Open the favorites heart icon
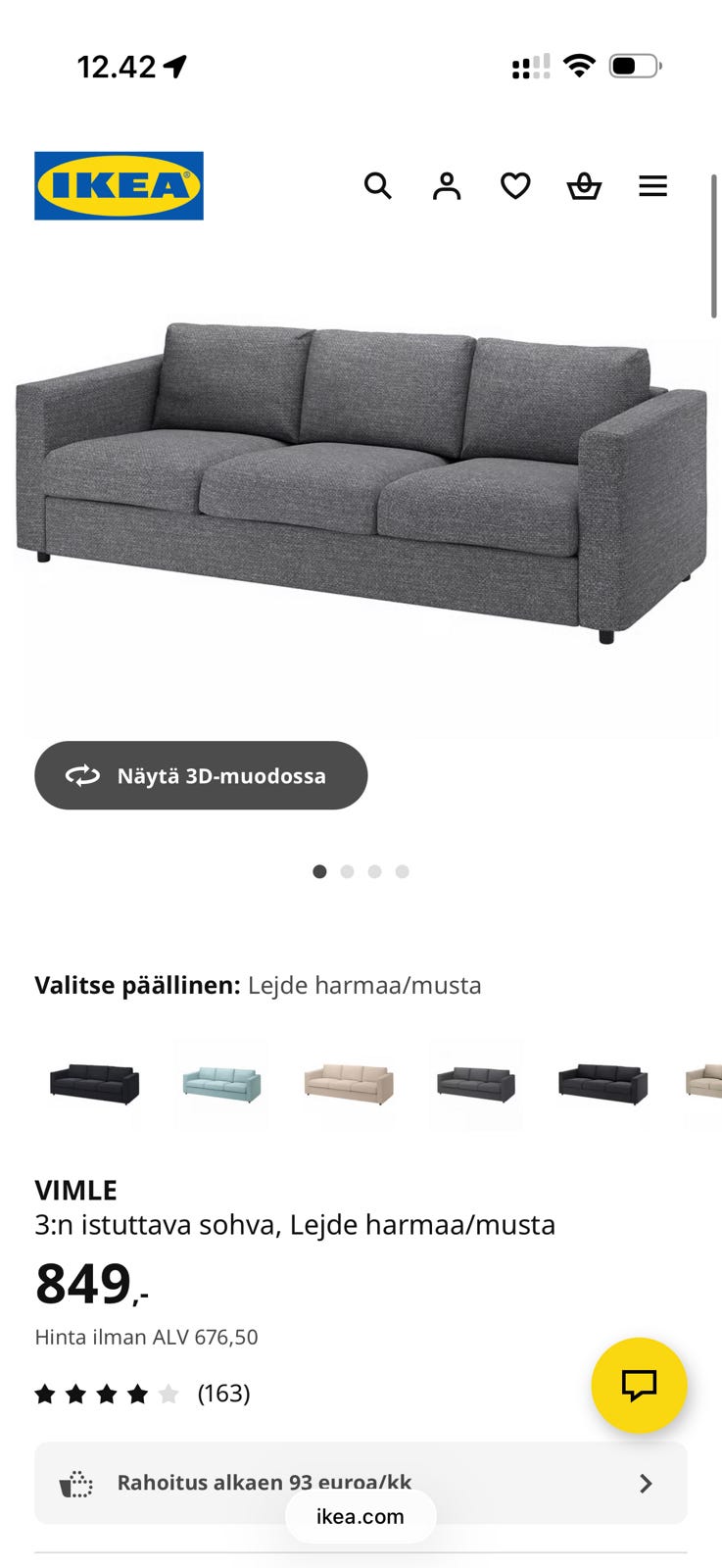Viewport: 722px width, 1568px height. click(x=515, y=185)
